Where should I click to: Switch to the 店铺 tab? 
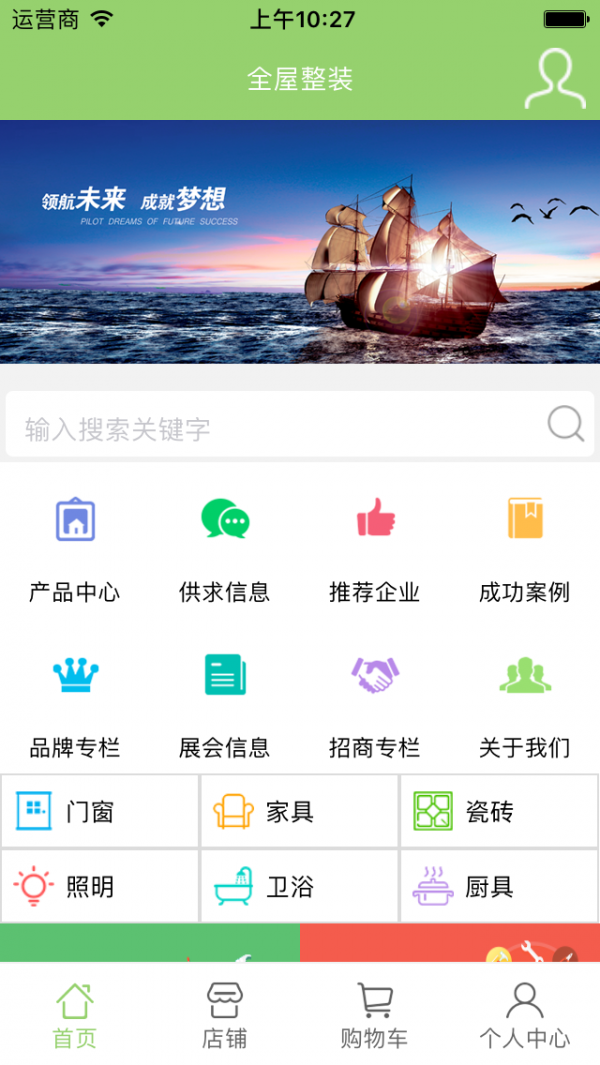pos(225,1014)
